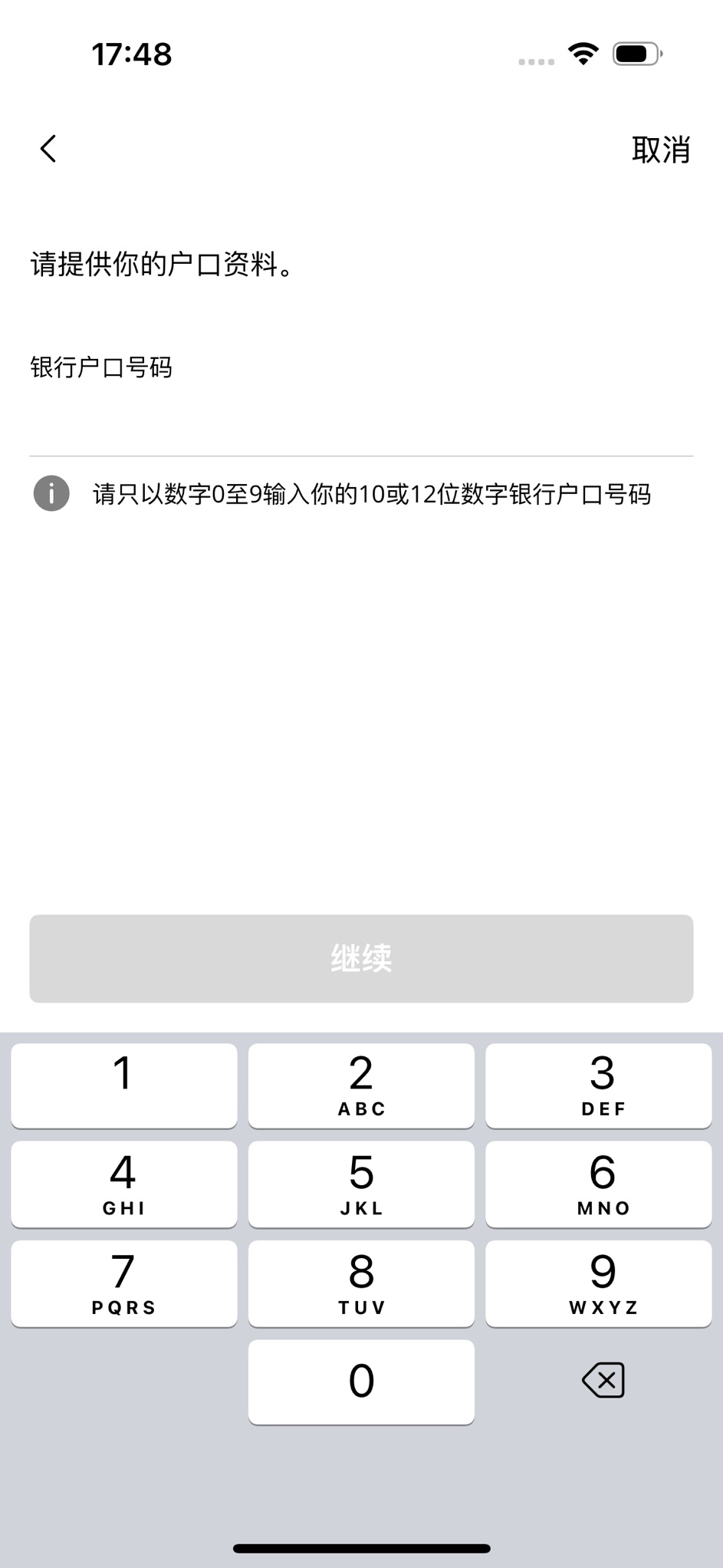Enter digit 5 on the keypad
Image resolution: width=723 pixels, height=1568 pixels.
[361, 1184]
